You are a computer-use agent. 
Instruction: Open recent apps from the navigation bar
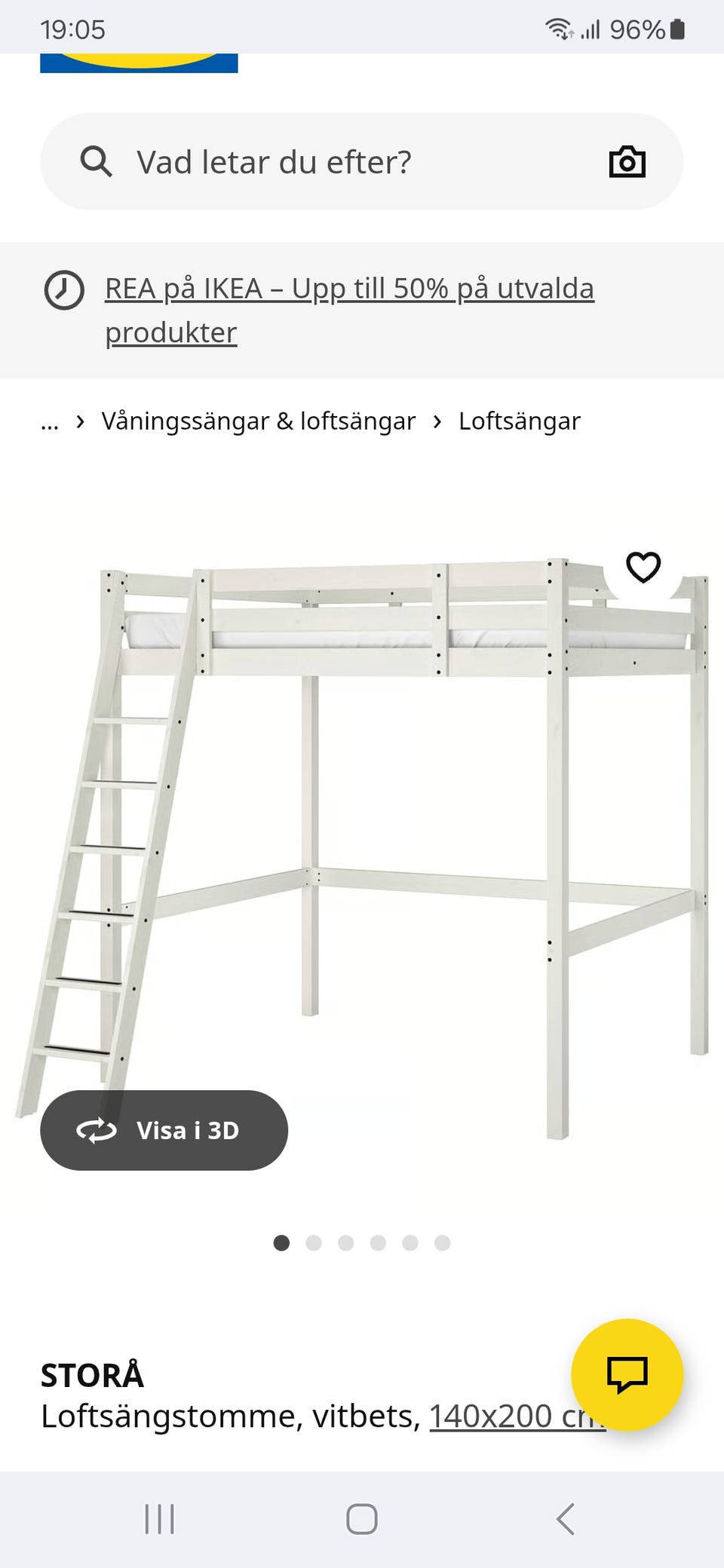pyautogui.click(x=159, y=1520)
